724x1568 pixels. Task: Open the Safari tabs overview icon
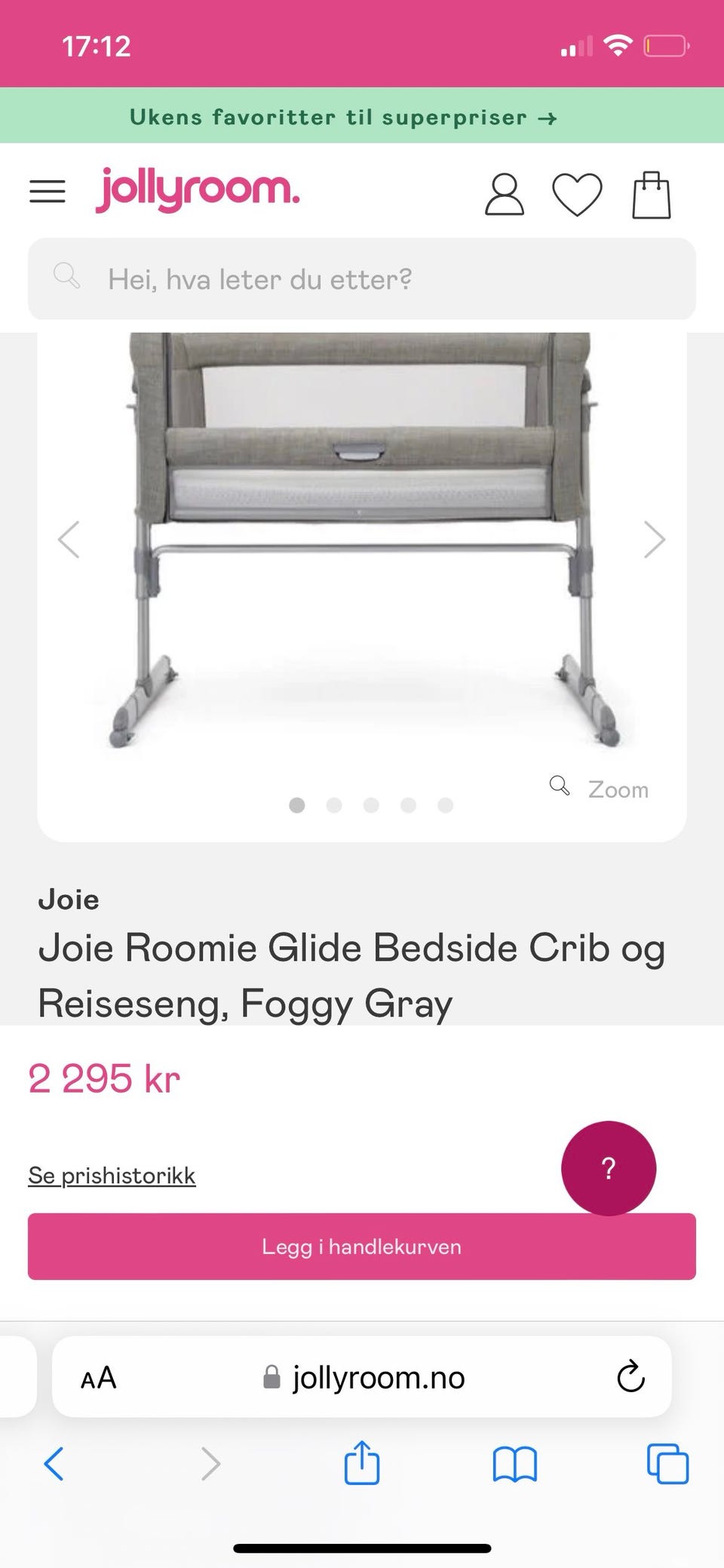667,1463
